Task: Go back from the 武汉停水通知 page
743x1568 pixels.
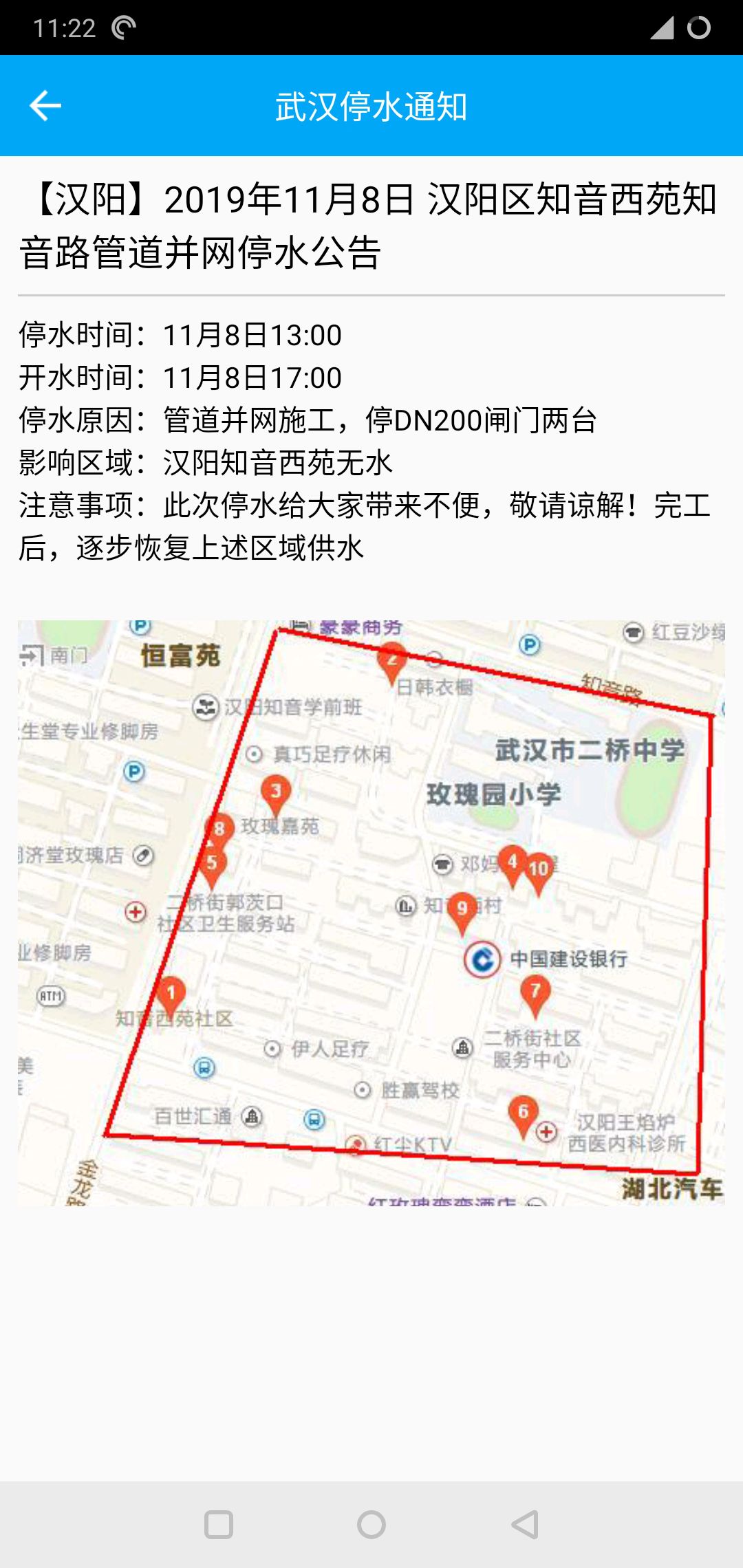Action: [45, 106]
